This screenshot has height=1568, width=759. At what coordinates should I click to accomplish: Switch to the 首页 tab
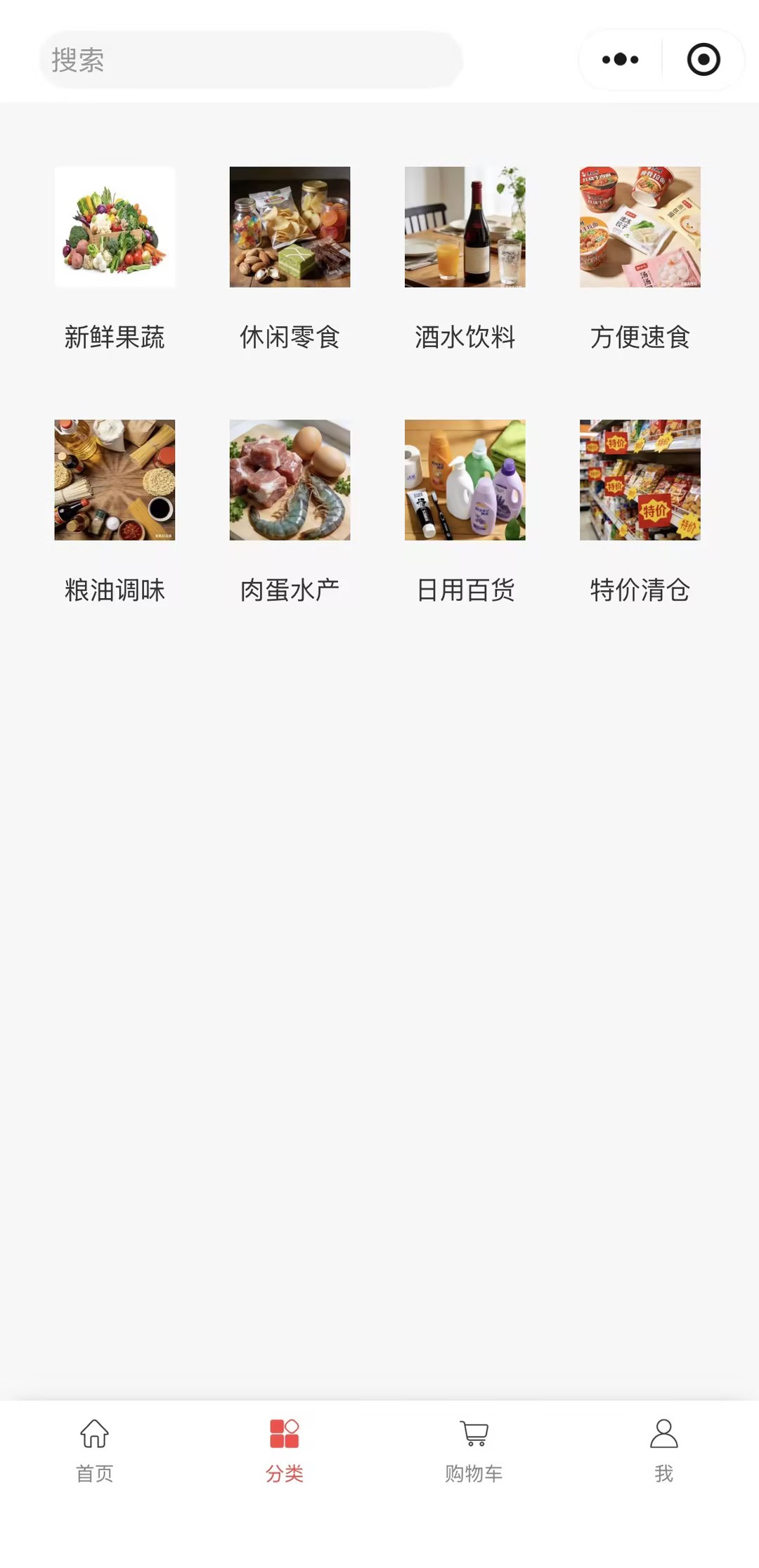tap(95, 1450)
